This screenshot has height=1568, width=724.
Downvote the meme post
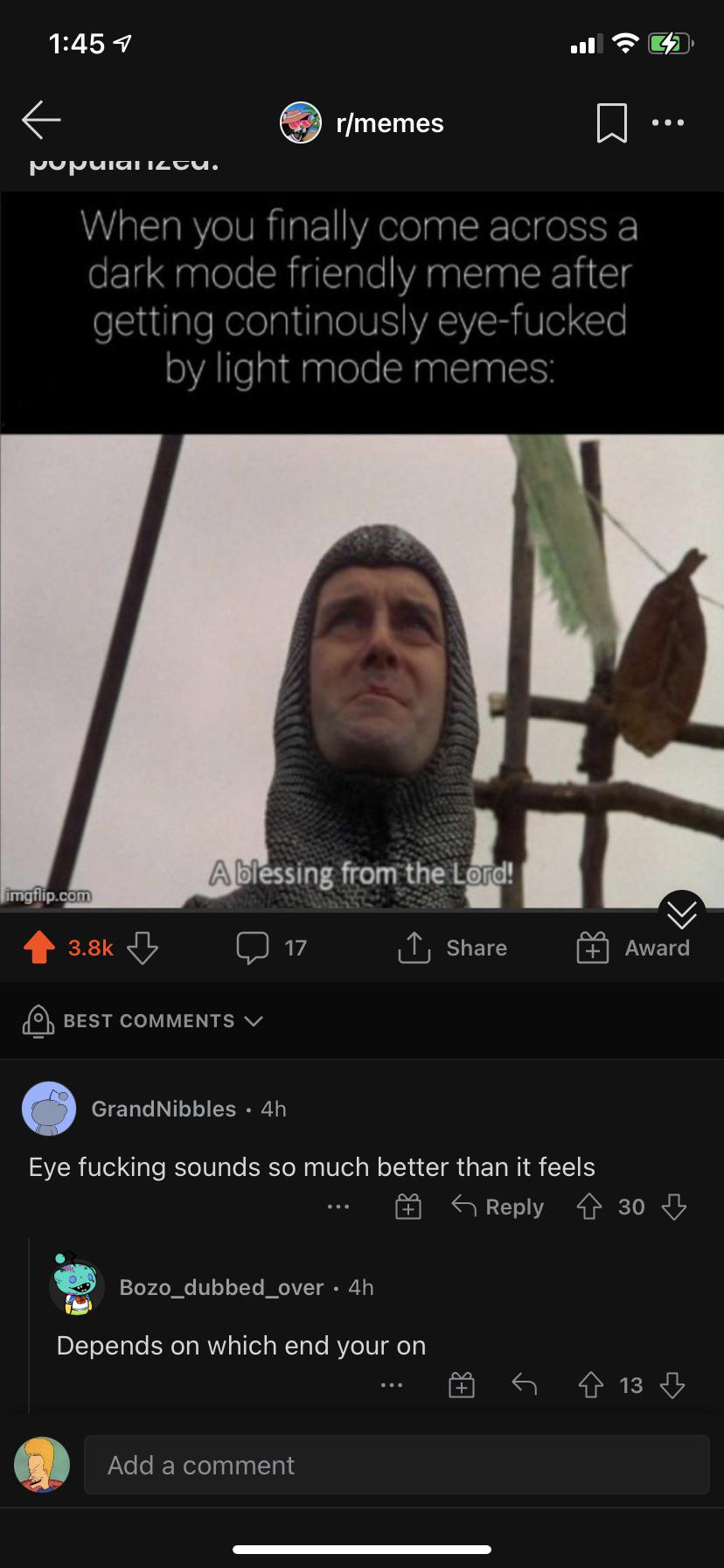click(x=143, y=947)
